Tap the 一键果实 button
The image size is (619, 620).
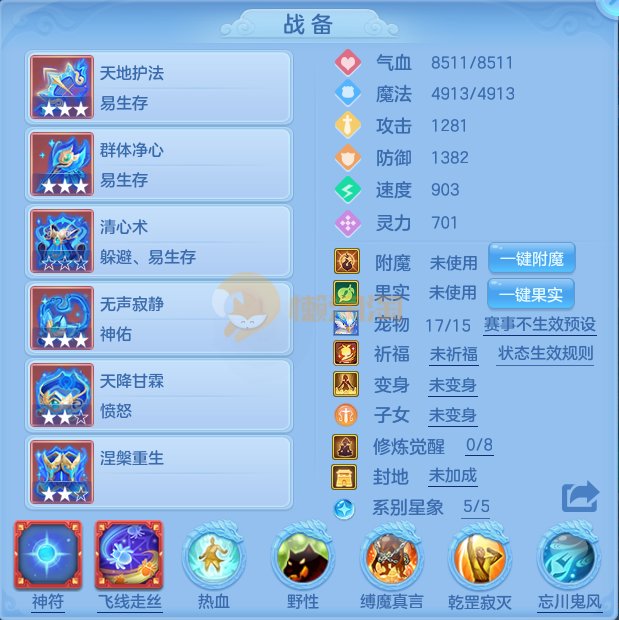pos(531,294)
